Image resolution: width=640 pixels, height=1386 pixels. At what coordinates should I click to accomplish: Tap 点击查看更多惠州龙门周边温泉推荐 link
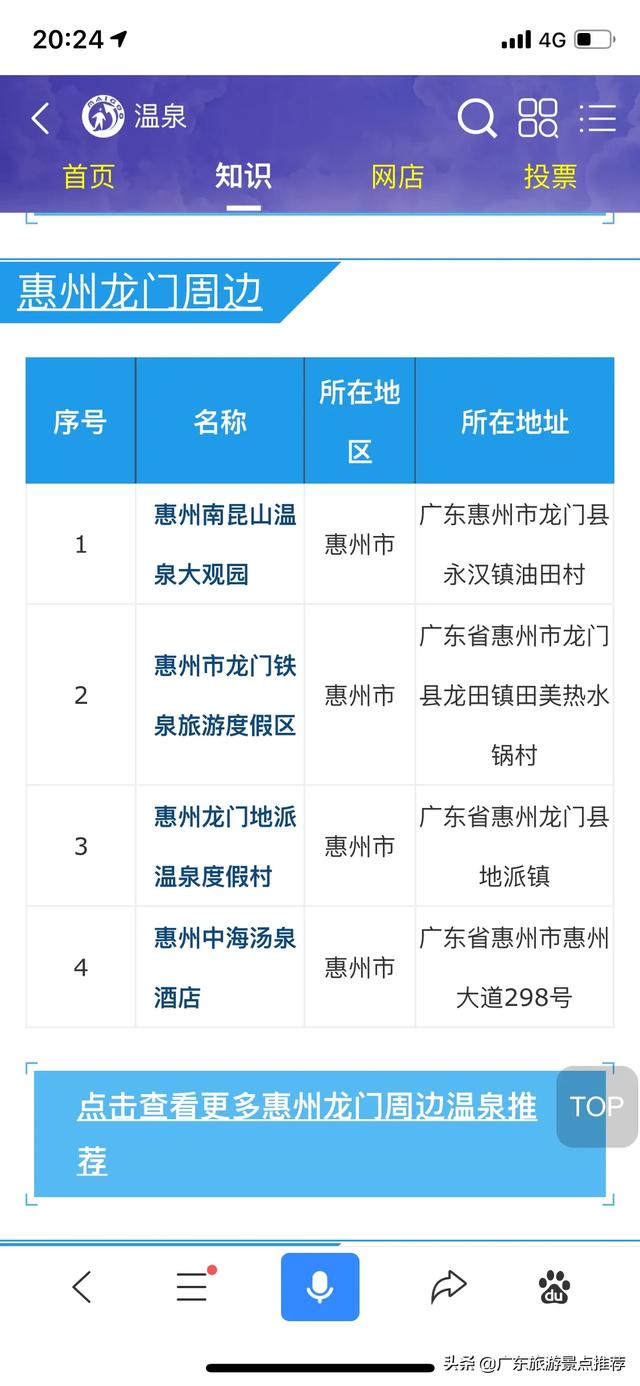[307, 1132]
